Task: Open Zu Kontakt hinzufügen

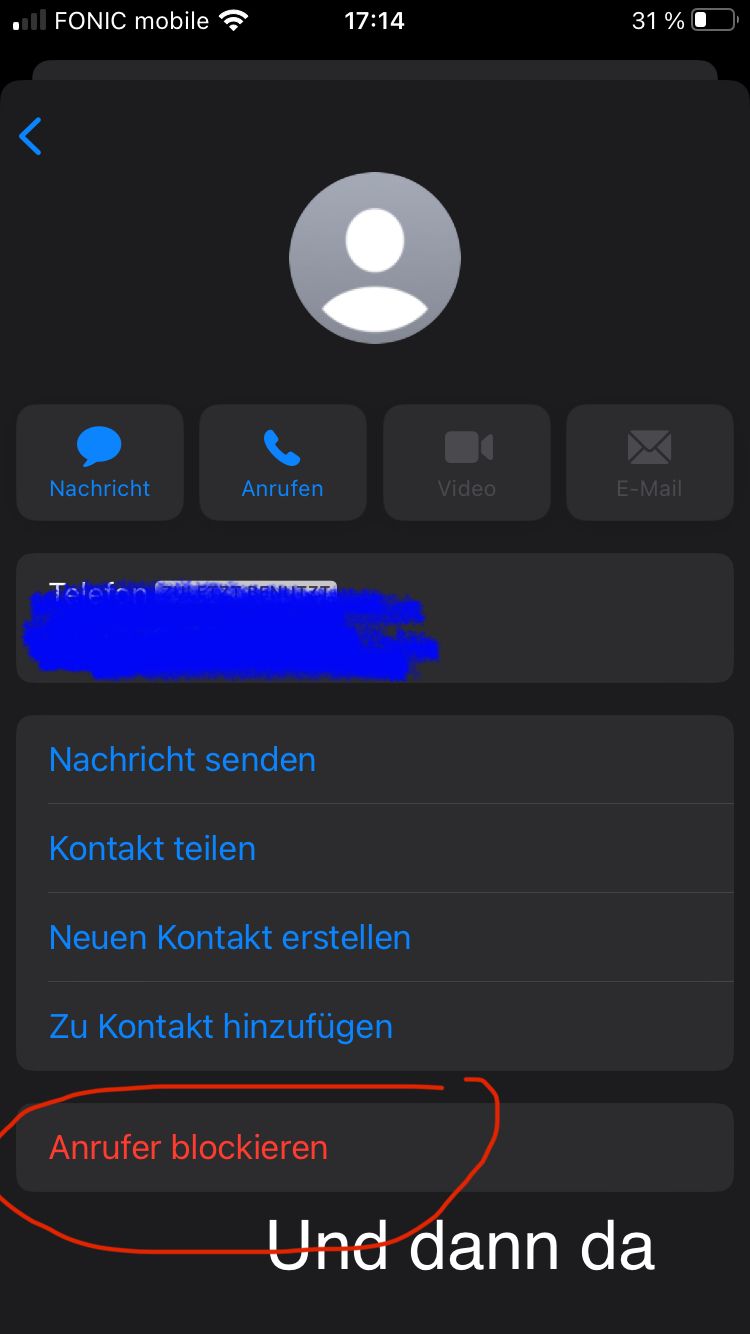Action: tap(220, 1027)
